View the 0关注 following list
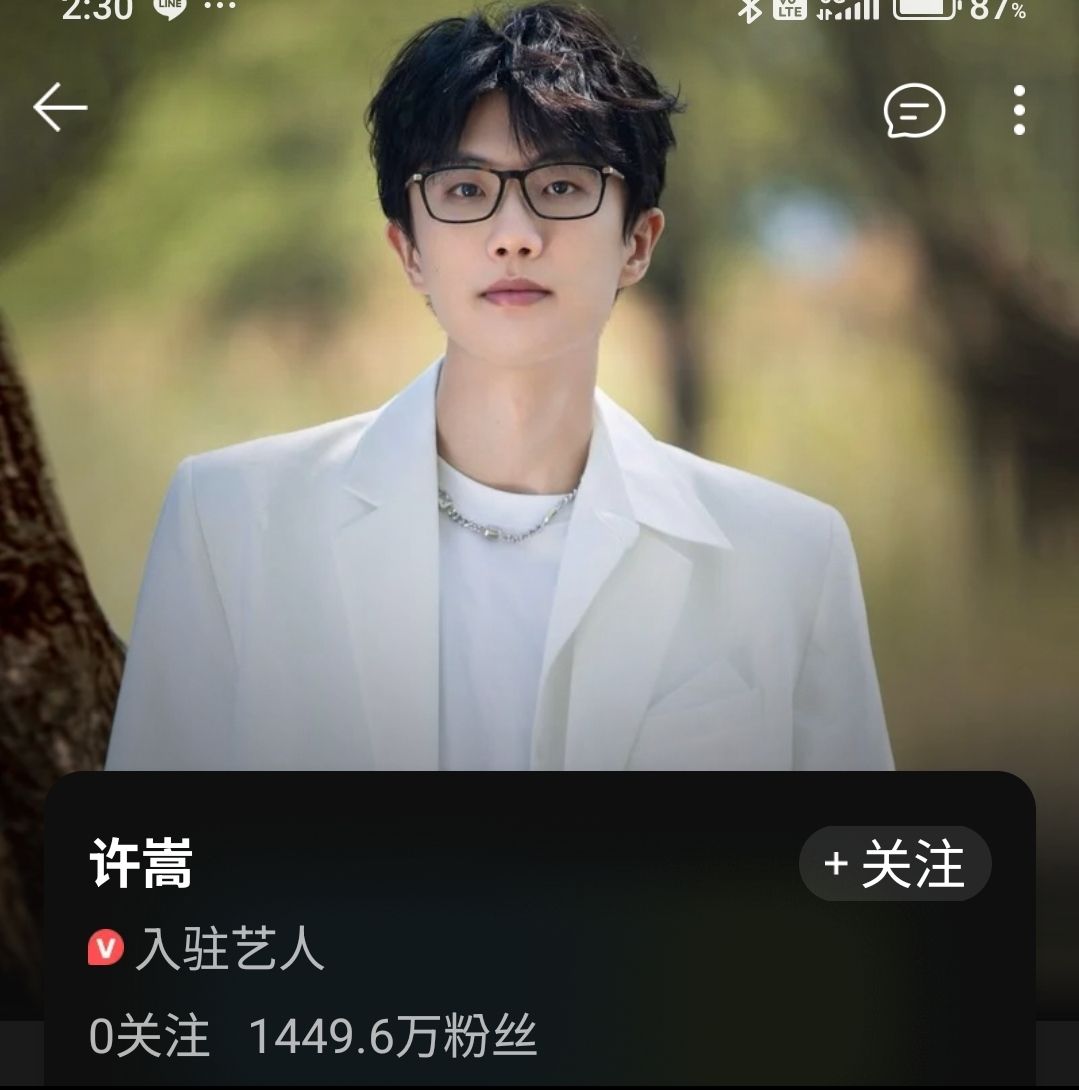The image size is (1079, 1090). coord(150,1036)
